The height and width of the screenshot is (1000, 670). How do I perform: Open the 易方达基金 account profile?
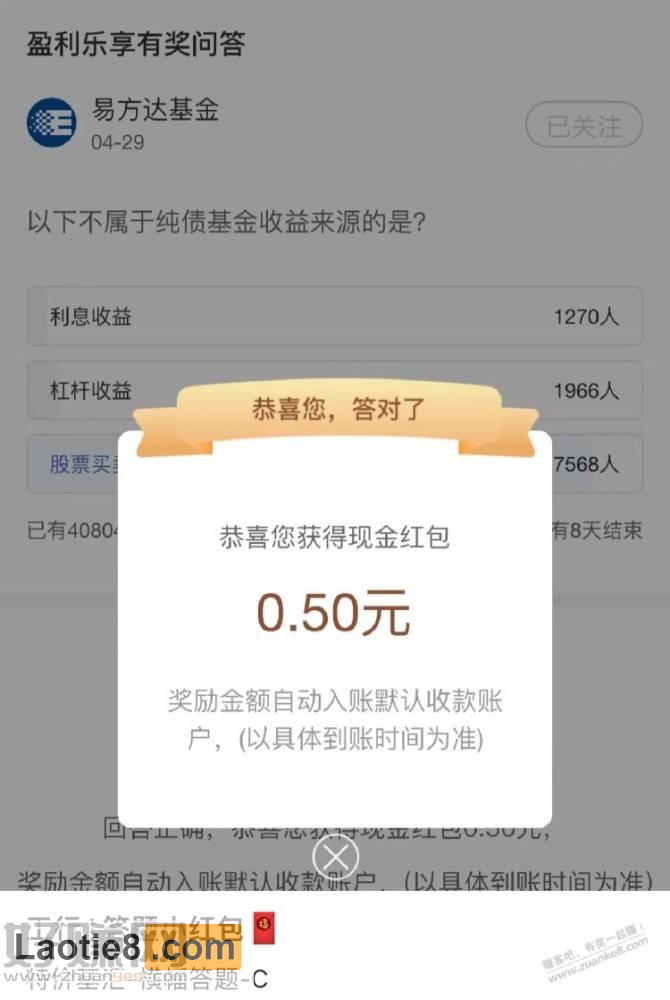point(154,110)
